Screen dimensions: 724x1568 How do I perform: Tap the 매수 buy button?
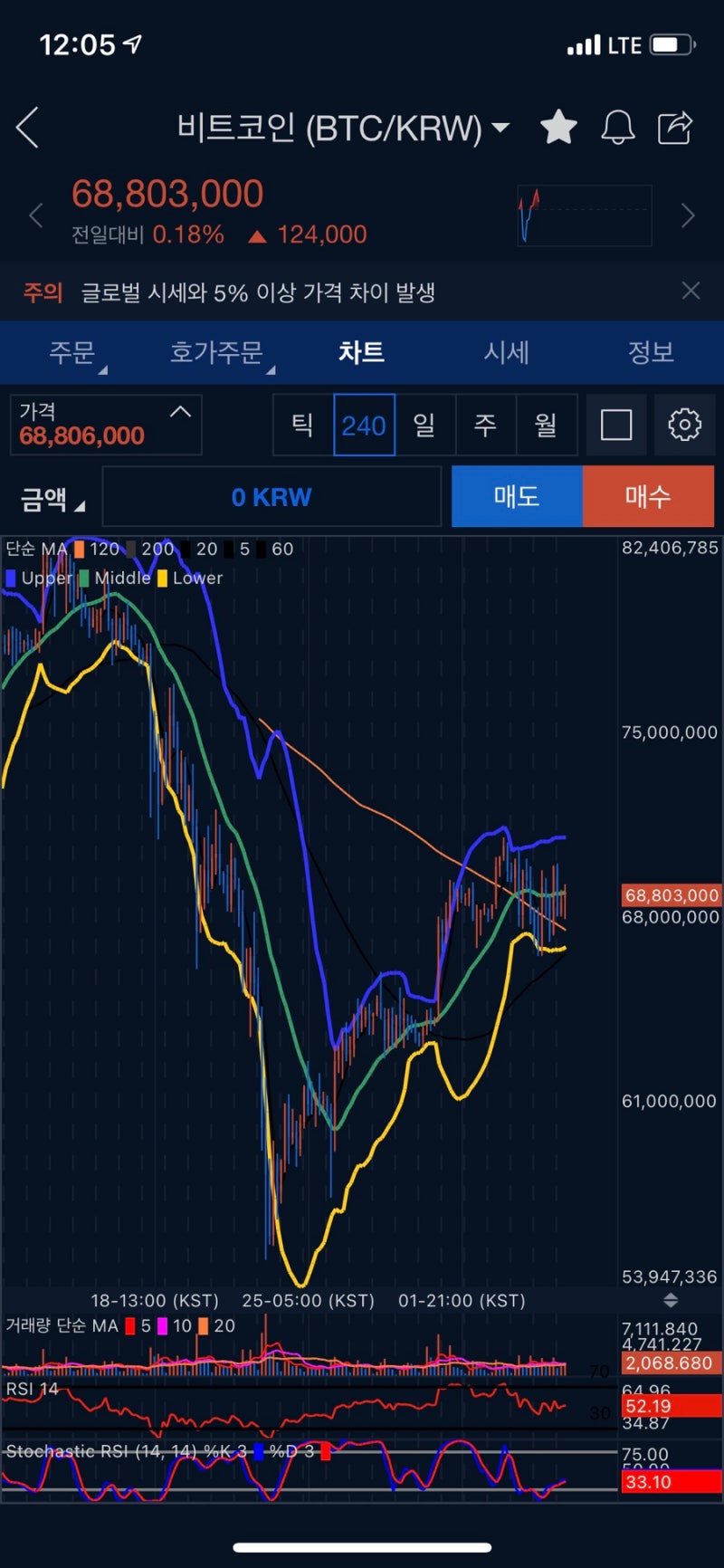click(648, 496)
